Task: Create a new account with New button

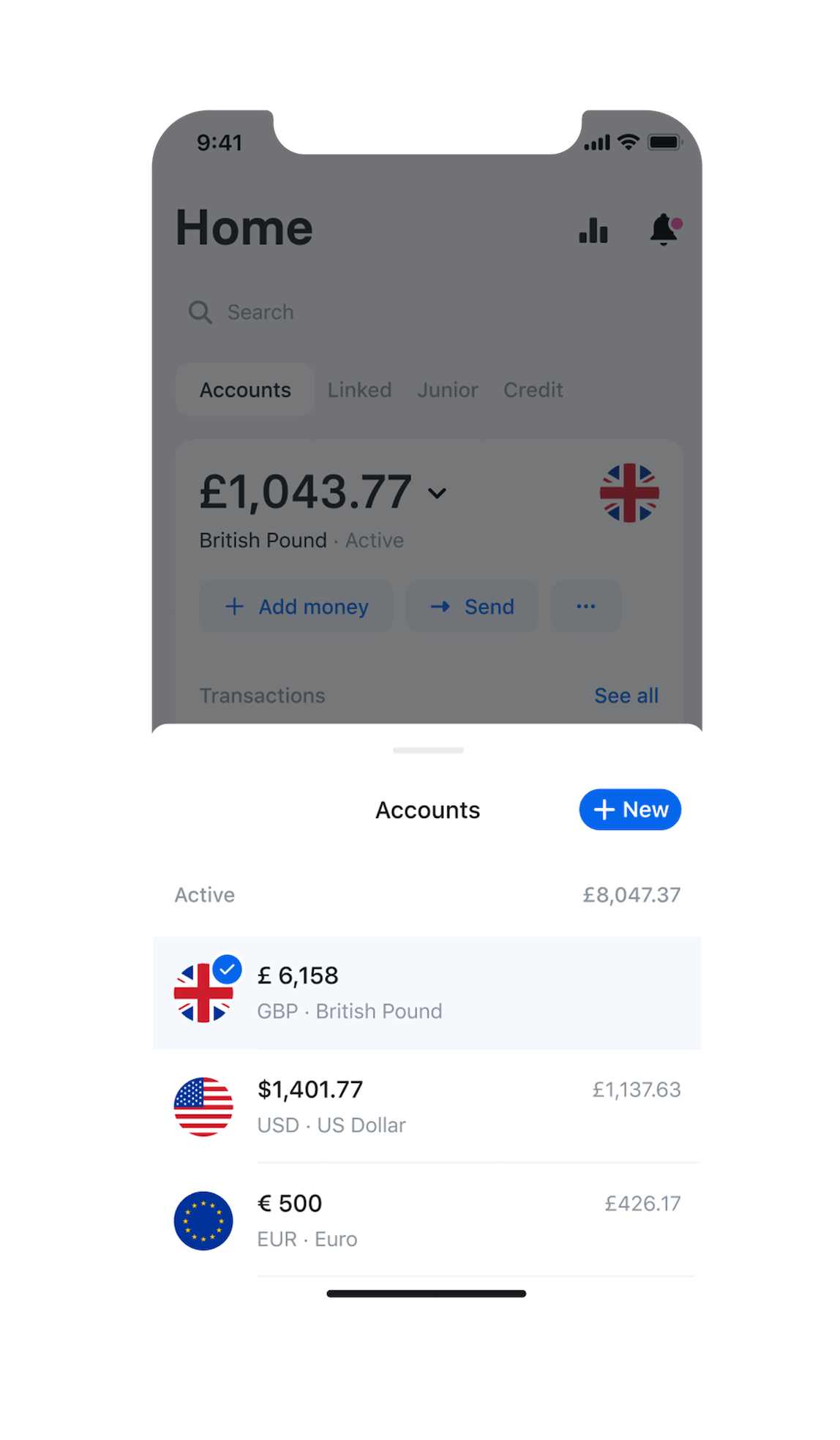Action: [630, 809]
